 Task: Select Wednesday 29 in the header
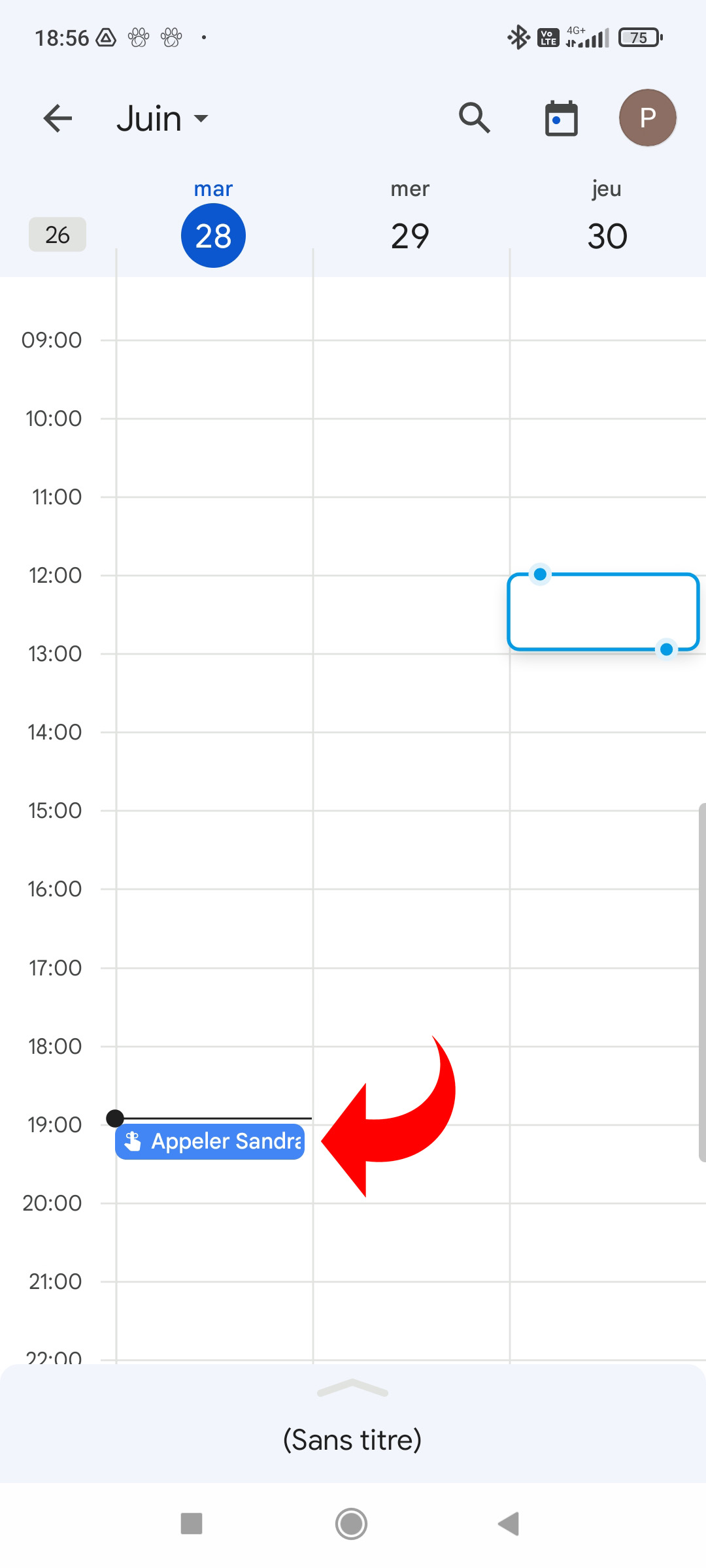410,235
